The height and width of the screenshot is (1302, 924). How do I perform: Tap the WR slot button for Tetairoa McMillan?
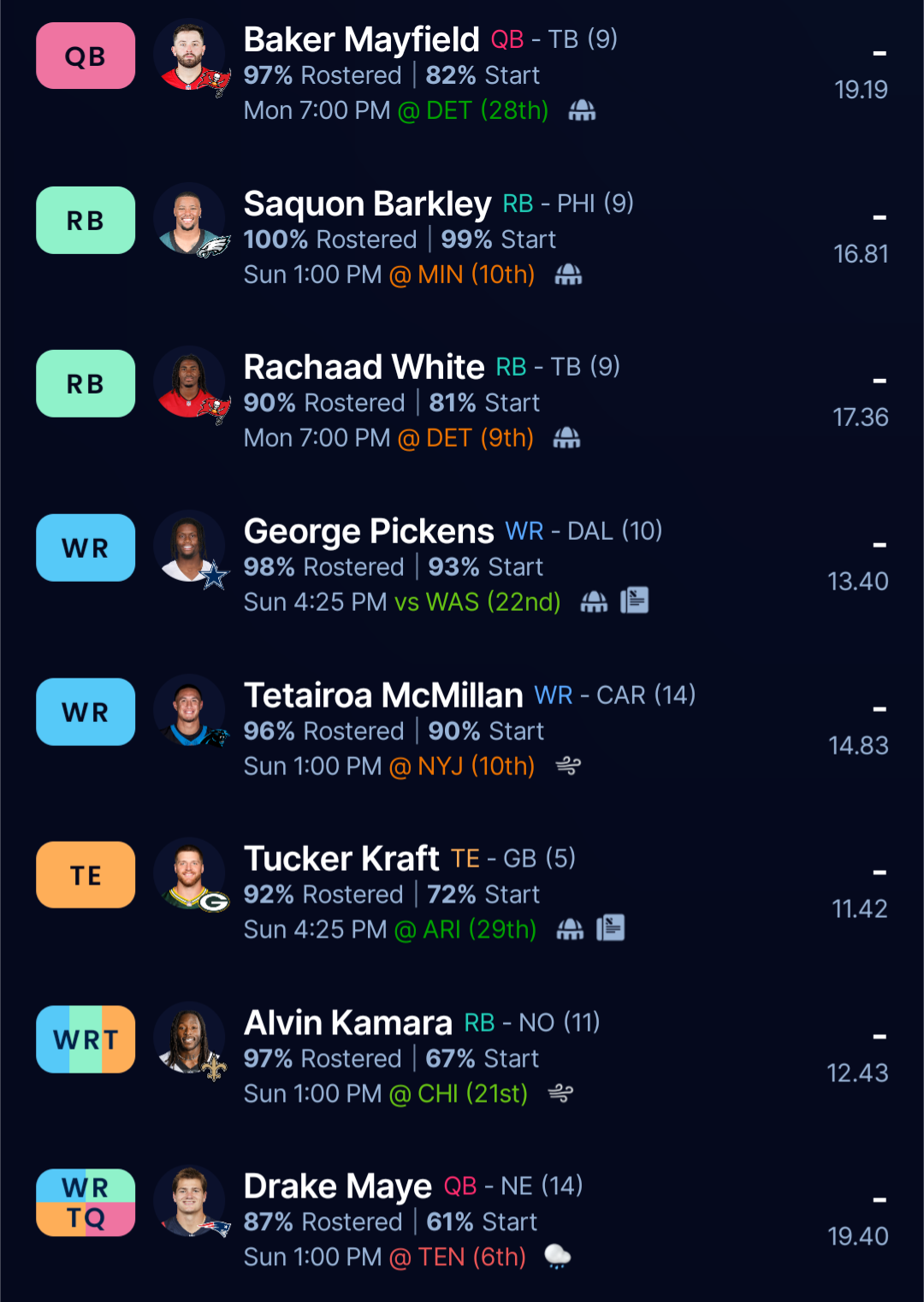86,712
